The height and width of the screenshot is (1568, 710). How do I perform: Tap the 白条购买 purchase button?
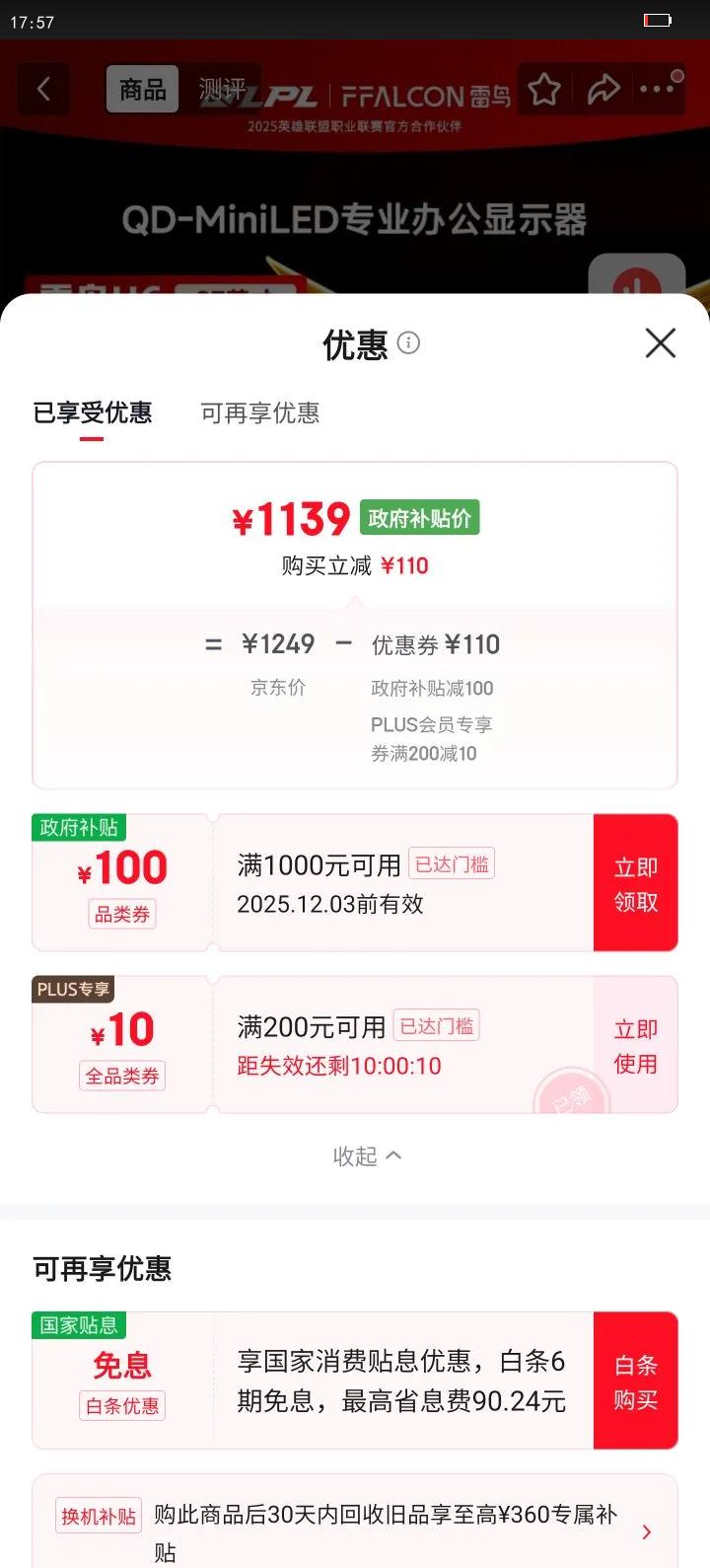(635, 1380)
